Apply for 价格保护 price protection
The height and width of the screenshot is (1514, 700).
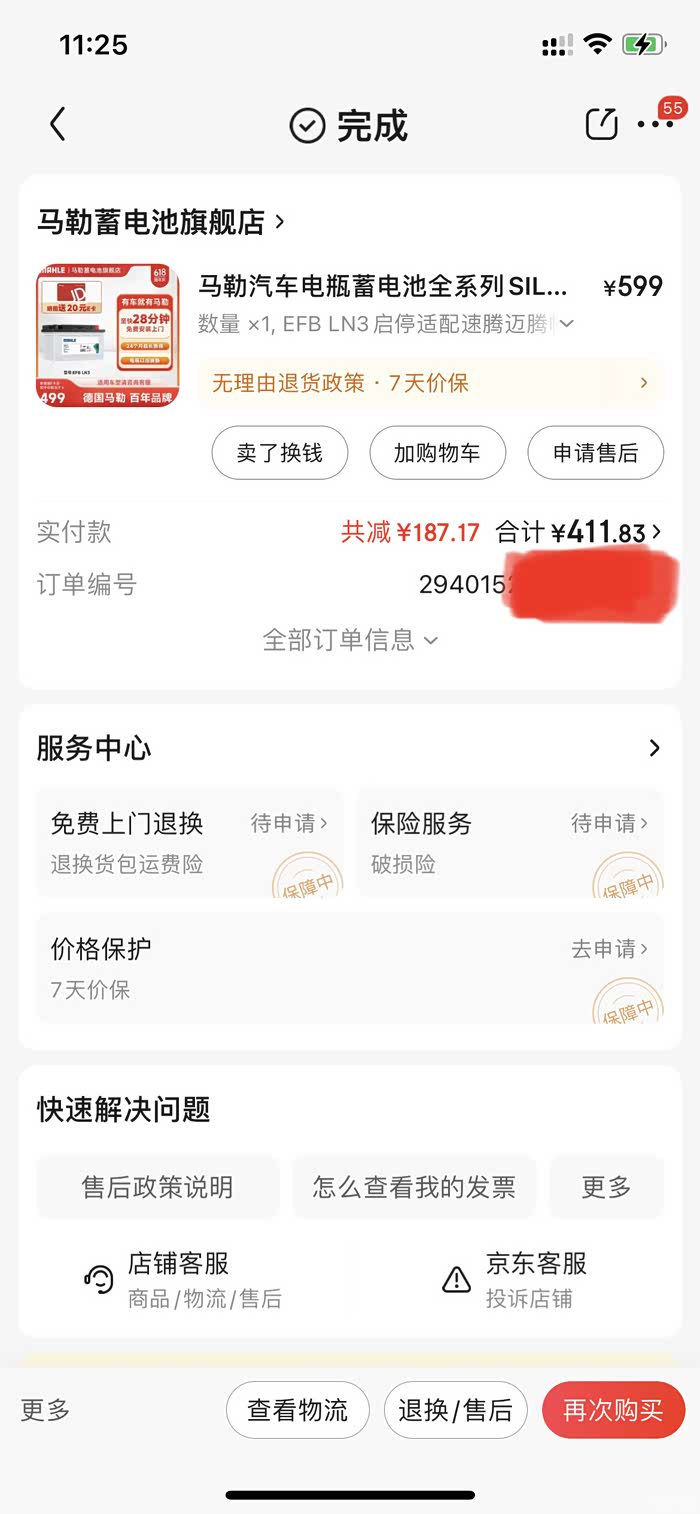click(349, 967)
